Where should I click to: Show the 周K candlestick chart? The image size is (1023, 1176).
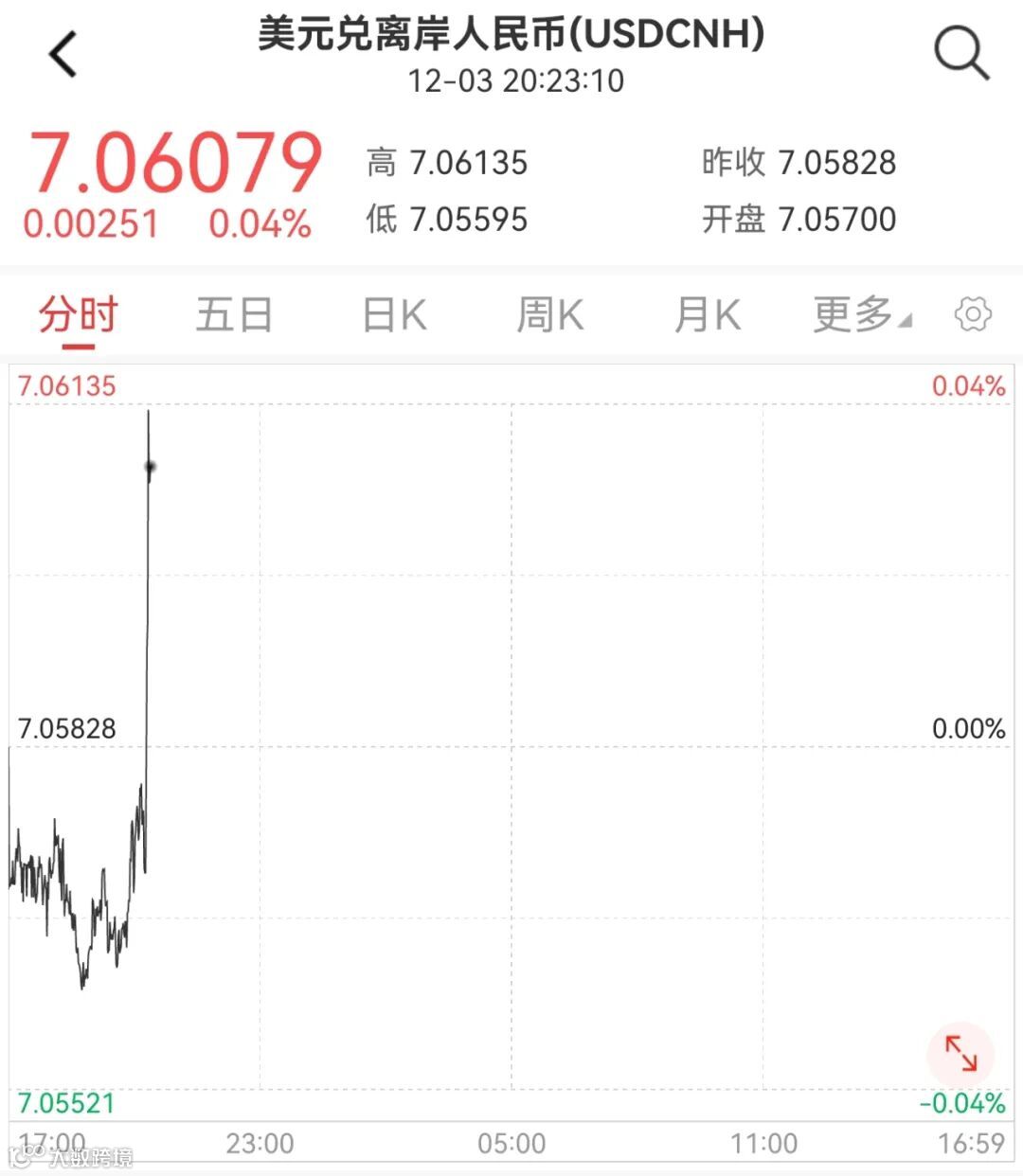pyautogui.click(x=550, y=315)
